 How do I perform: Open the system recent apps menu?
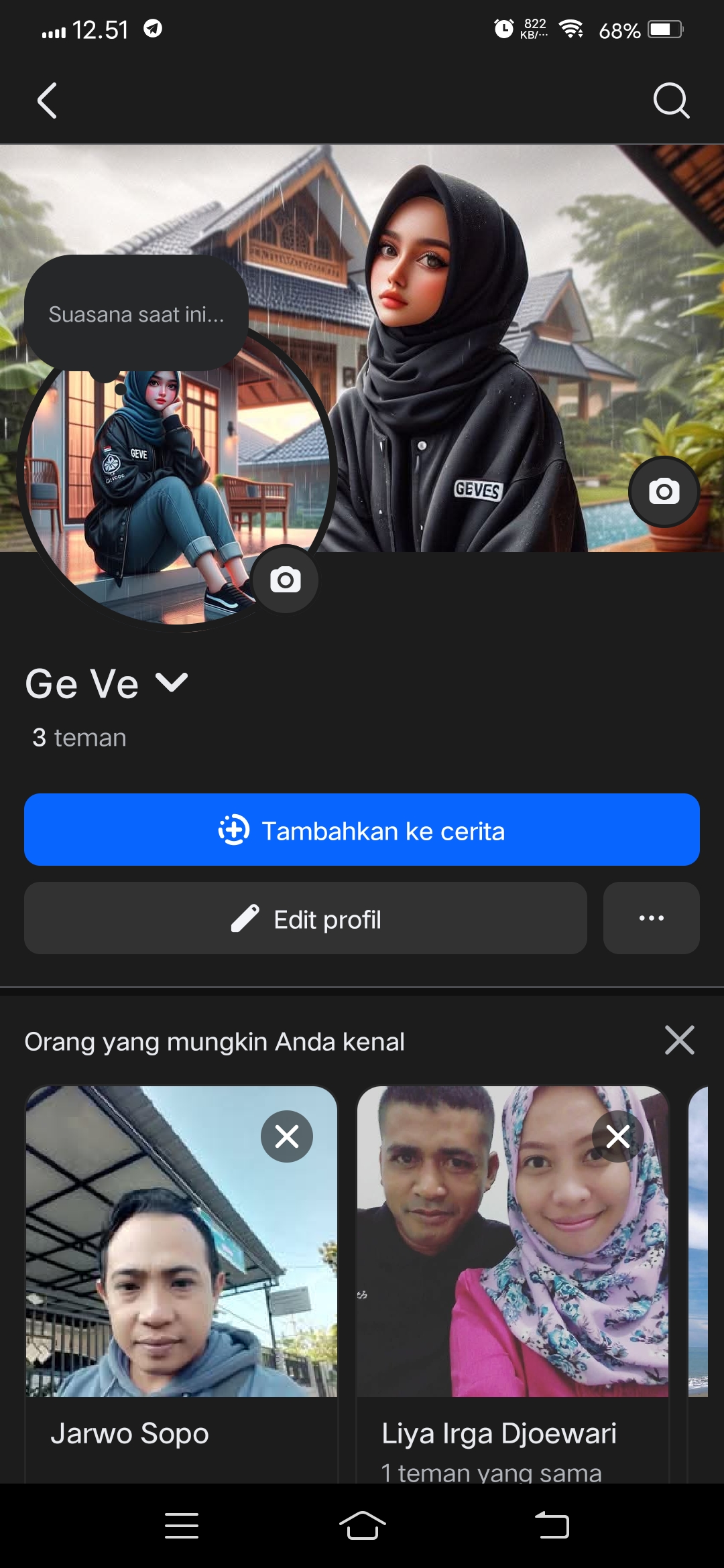182,1526
